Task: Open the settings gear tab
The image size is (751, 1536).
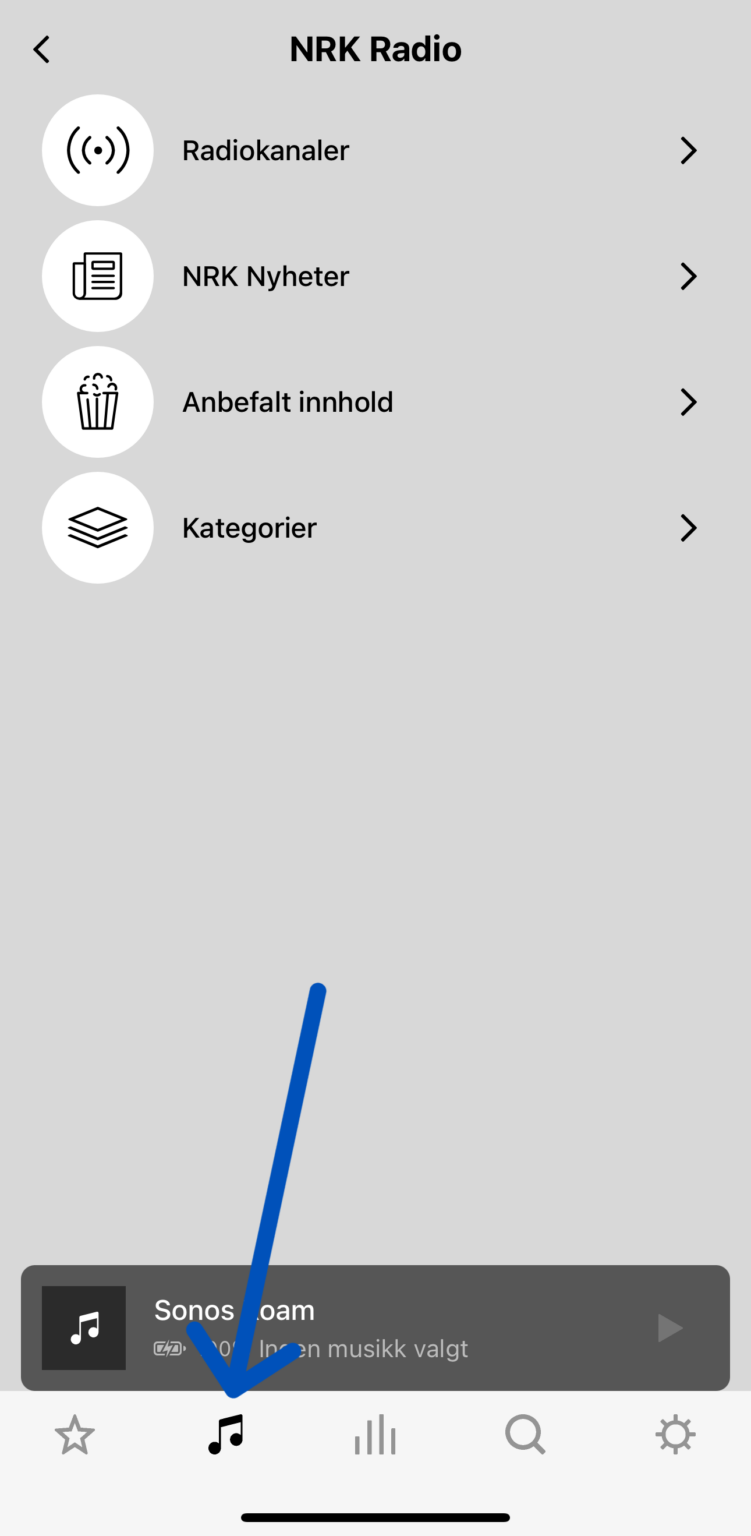Action: pos(675,1436)
